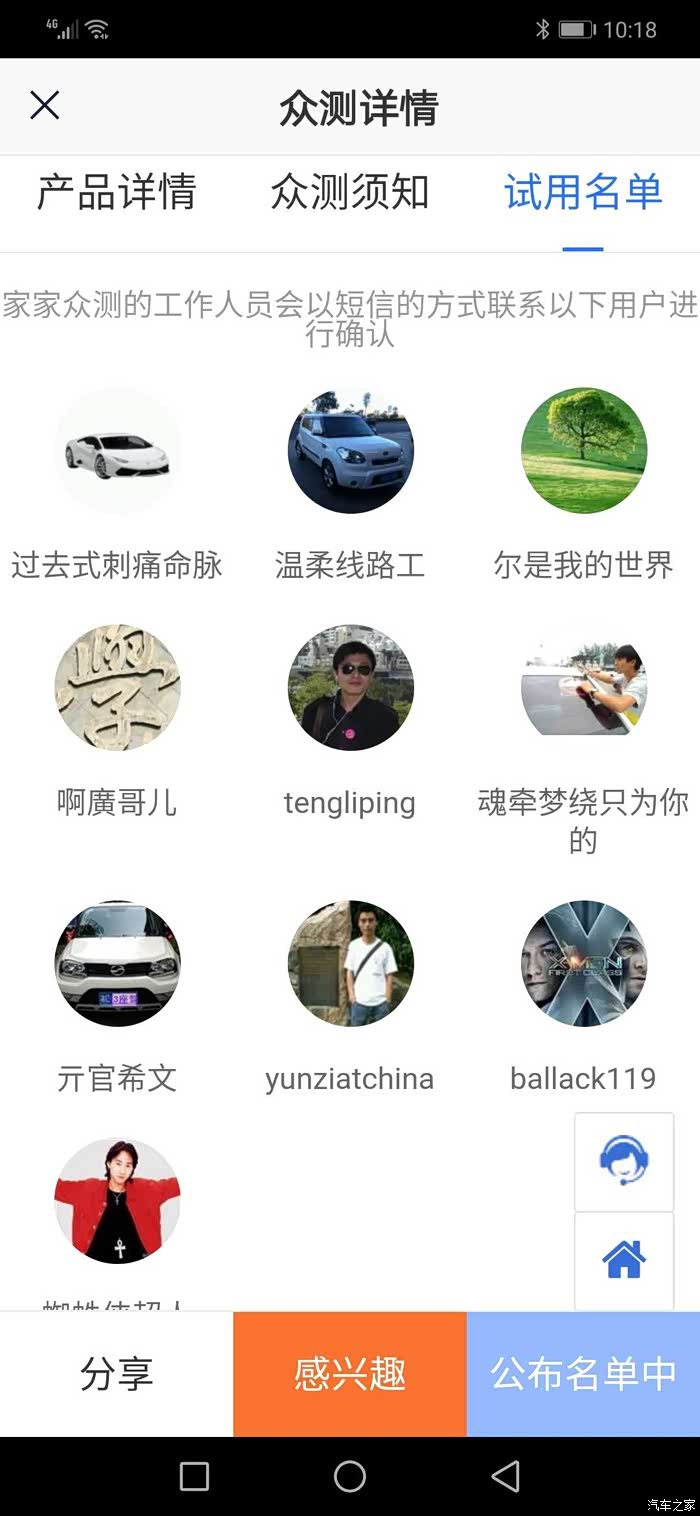Tap the avatar of 啊廣哥儿

tap(117, 688)
